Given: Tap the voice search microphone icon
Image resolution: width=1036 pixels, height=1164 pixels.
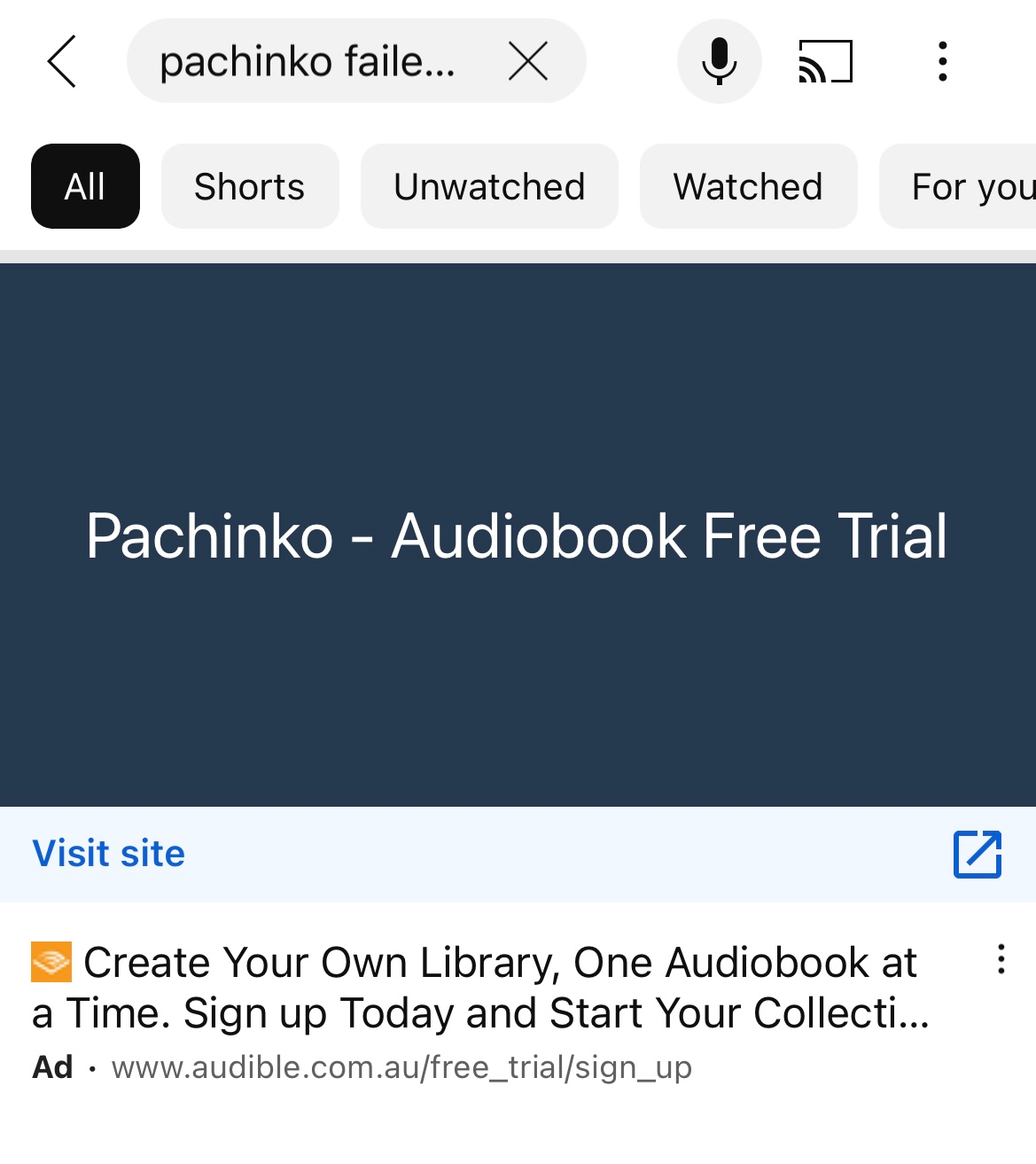Looking at the screenshot, I should click(719, 60).
